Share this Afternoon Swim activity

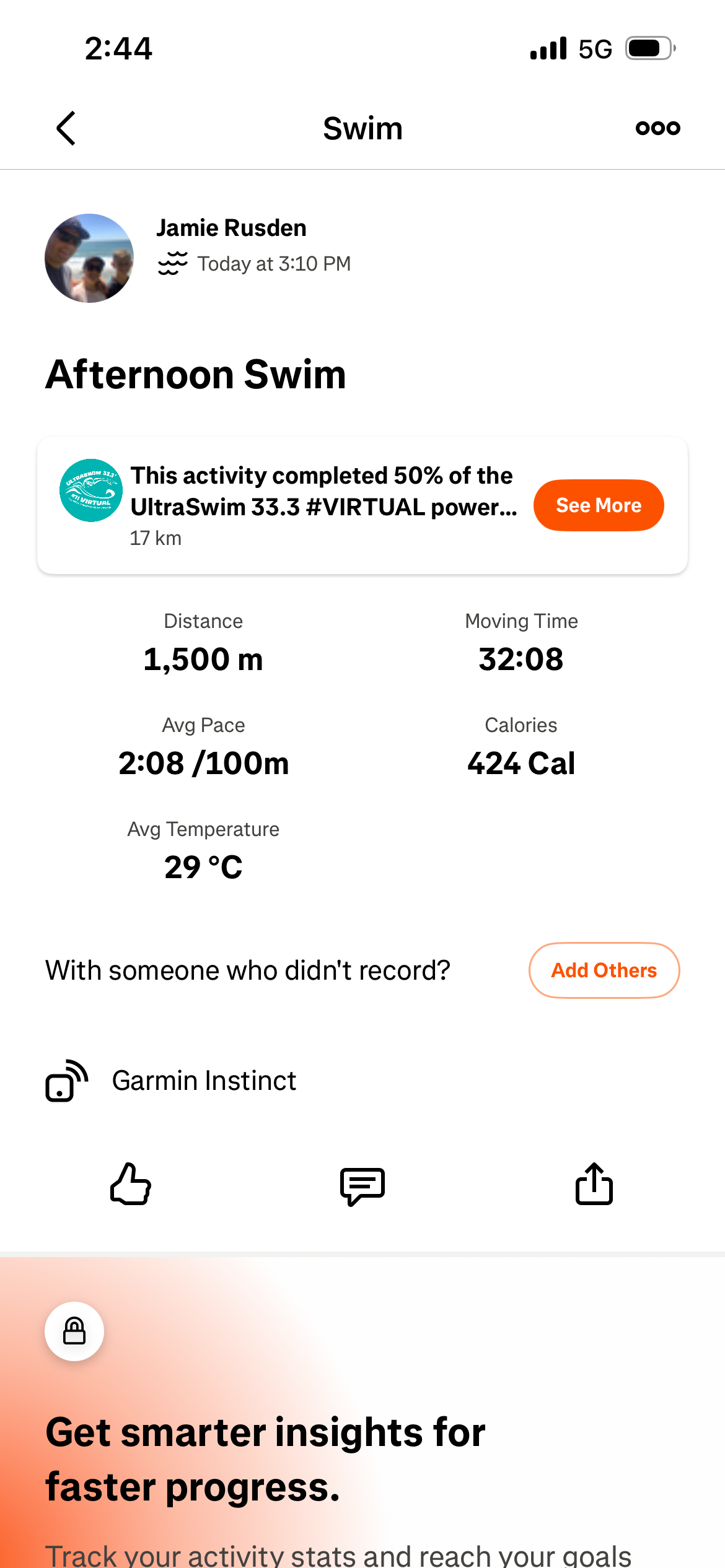594,1184
